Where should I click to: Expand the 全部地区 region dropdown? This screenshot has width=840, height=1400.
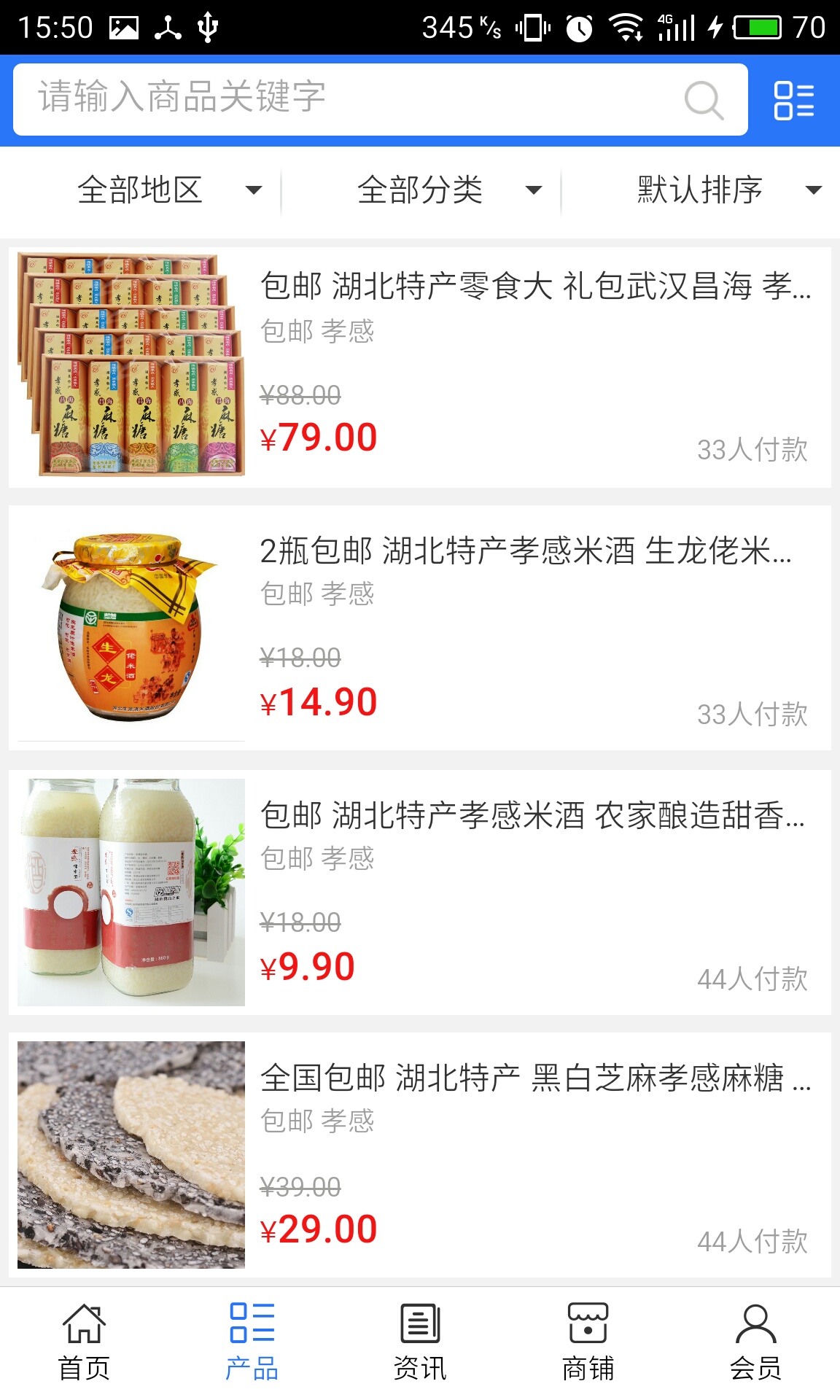click(168, 190)
